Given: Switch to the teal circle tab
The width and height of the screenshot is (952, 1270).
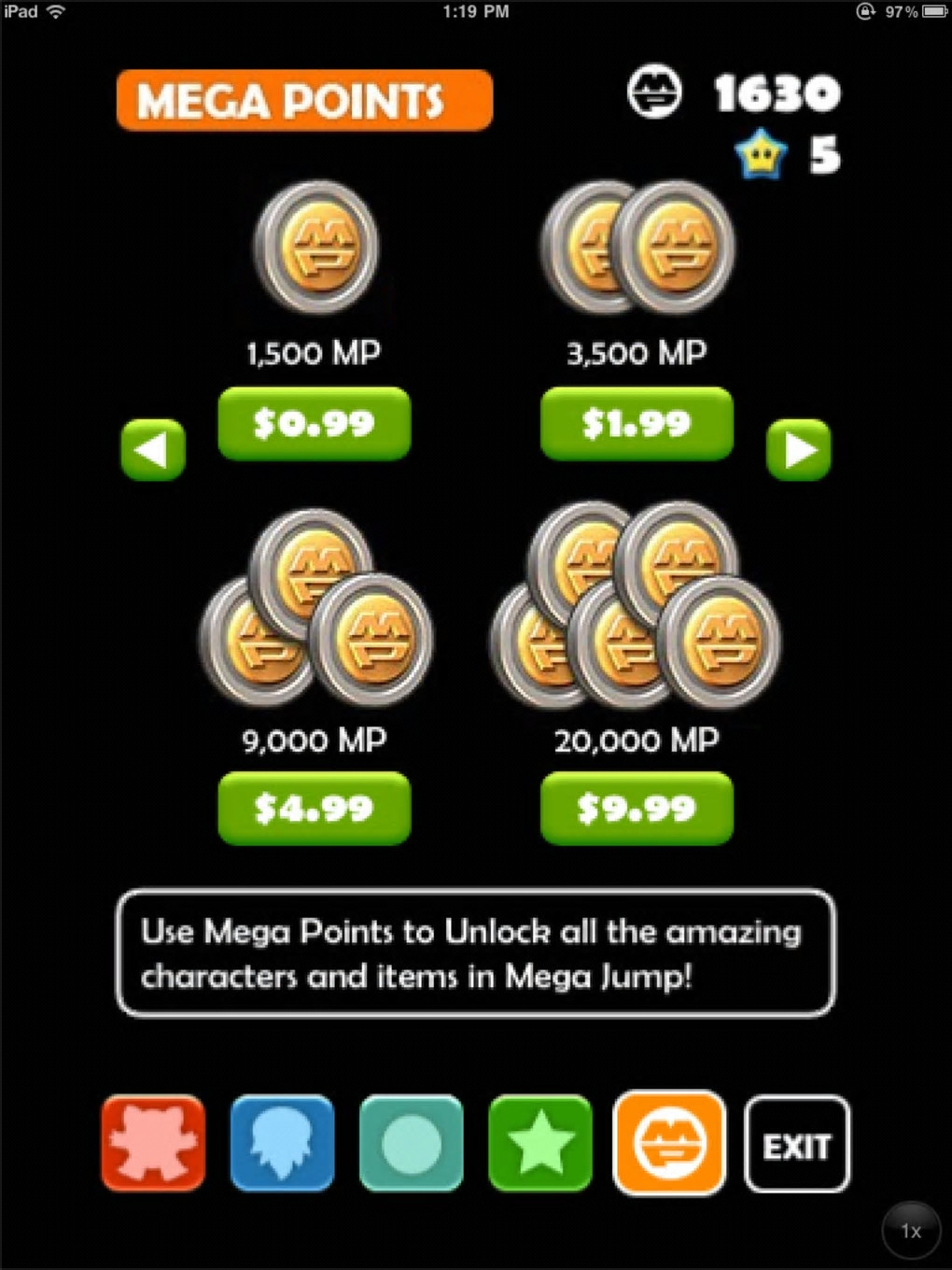Looking at the screenshot, I should [x=411, y=1143].
